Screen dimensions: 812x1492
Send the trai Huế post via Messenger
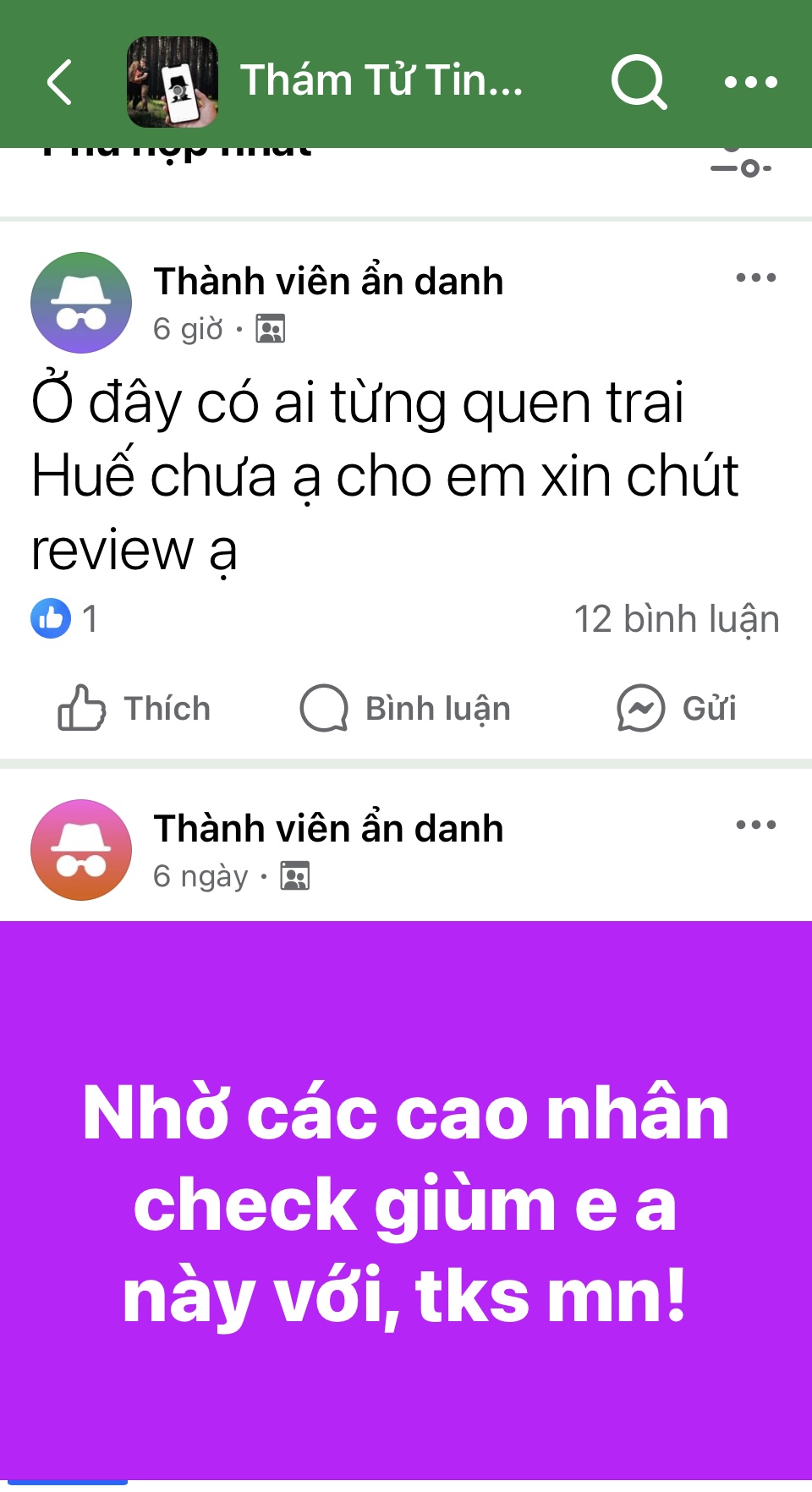(677, 709)
